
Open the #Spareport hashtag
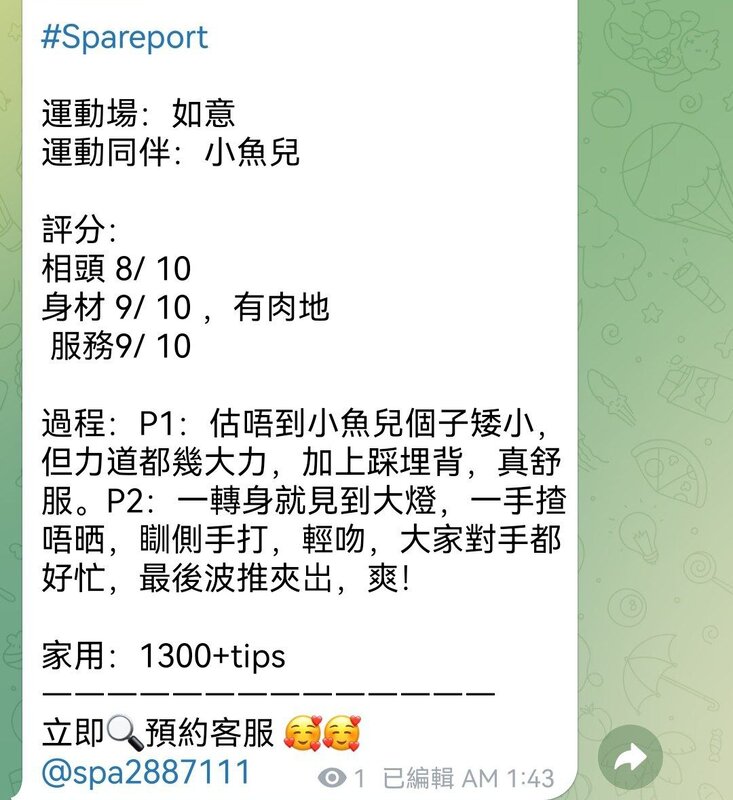tap(124, 38)
